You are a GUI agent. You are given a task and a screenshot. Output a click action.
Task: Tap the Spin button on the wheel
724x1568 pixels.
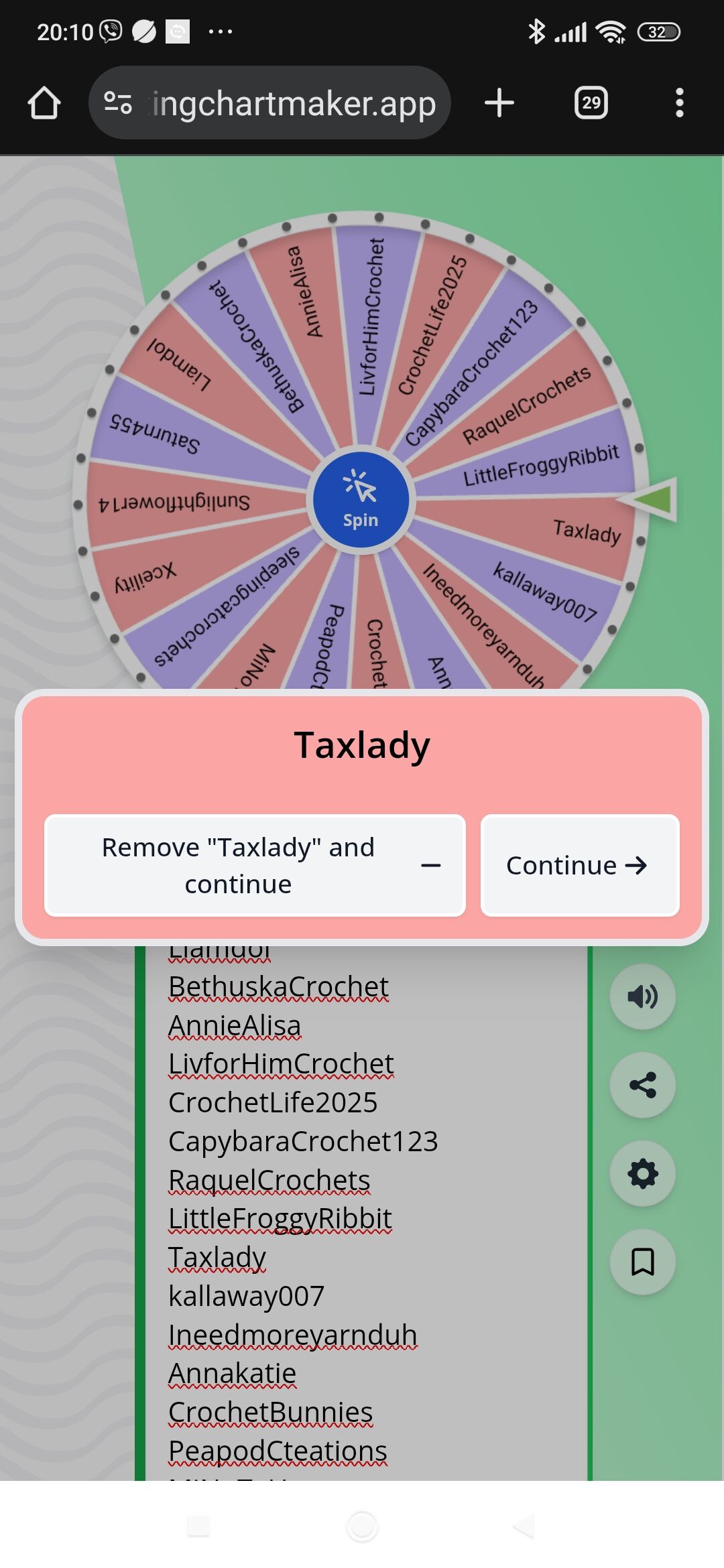click(x=361, y=500)
